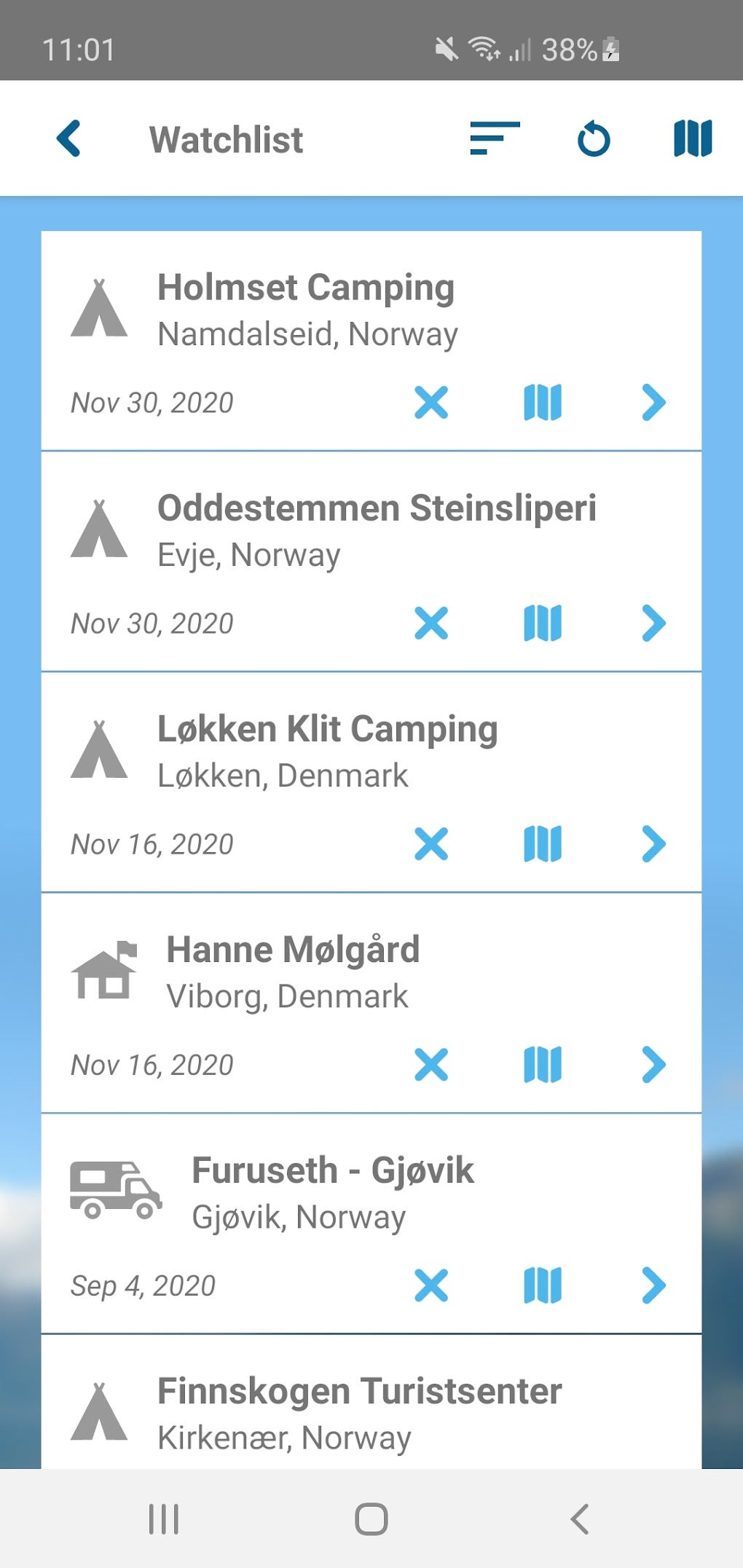View Løkken Klit Camping on the map
The width and height of the screenshot is (743, 1568).
pyautogui.click(x=543, y=845)
